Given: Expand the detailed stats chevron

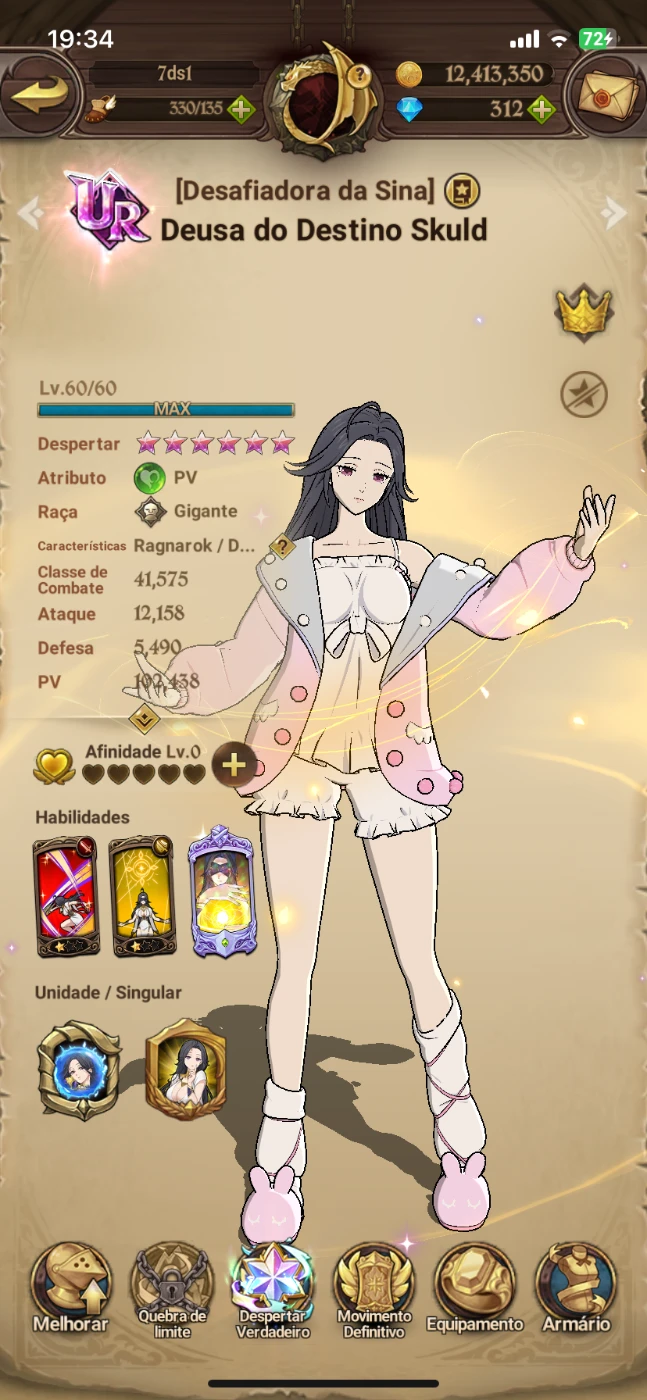Looking at the screenshot, I should (145, 717).
